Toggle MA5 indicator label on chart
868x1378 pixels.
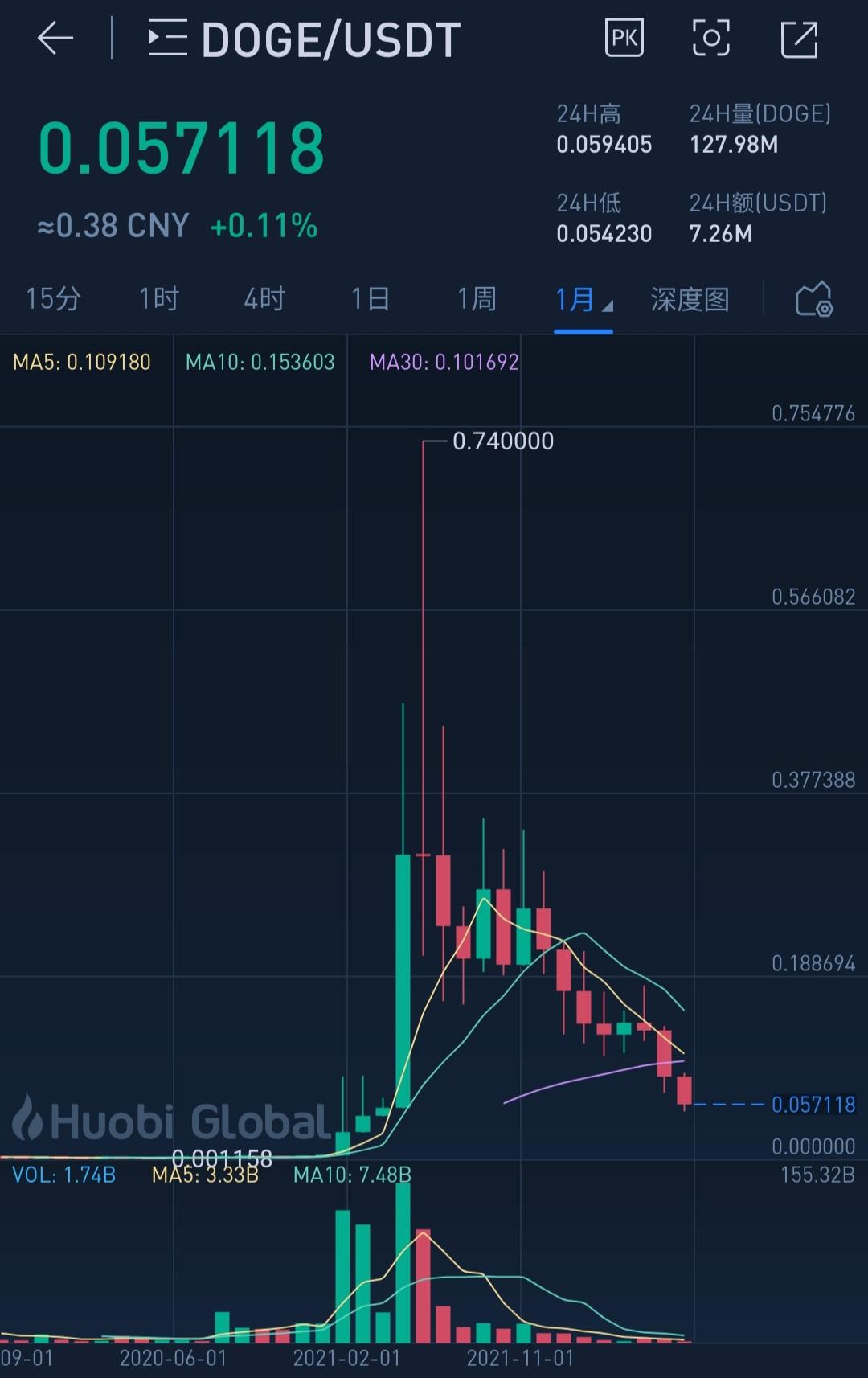point(83,362)
